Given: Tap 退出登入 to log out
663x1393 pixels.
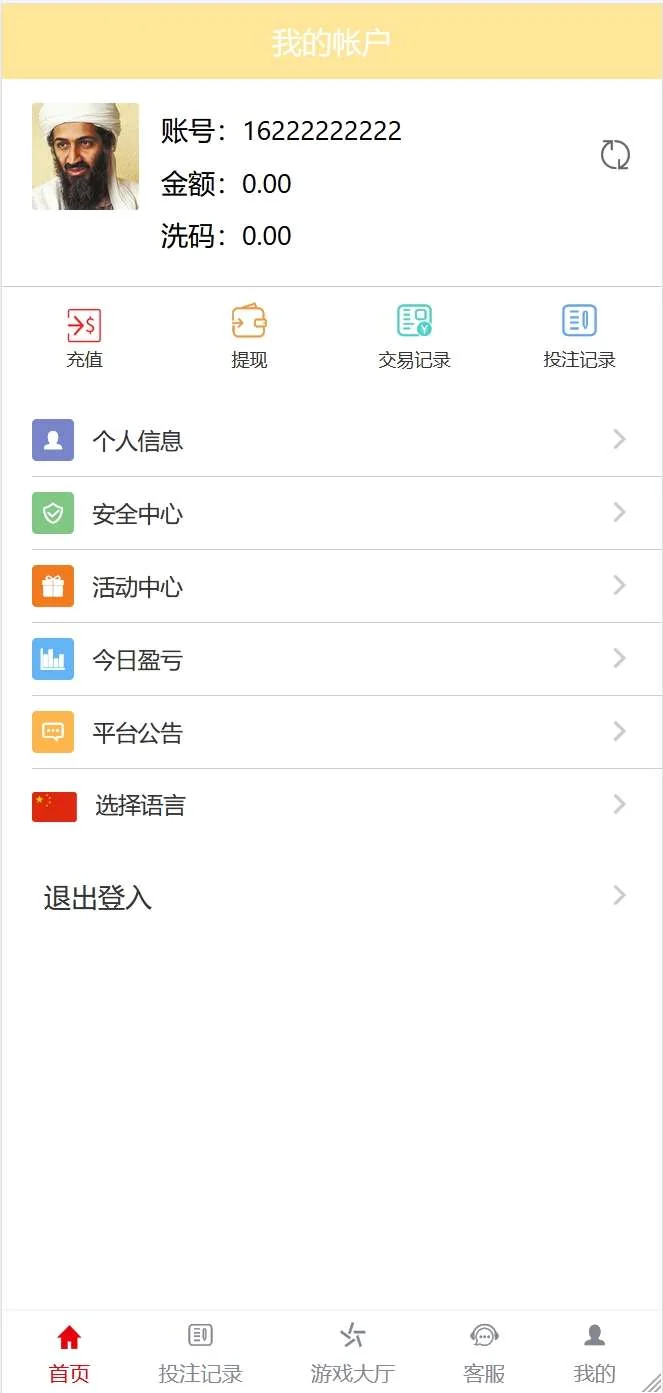Looking at the screenshot, I should [x=331, y=897].
